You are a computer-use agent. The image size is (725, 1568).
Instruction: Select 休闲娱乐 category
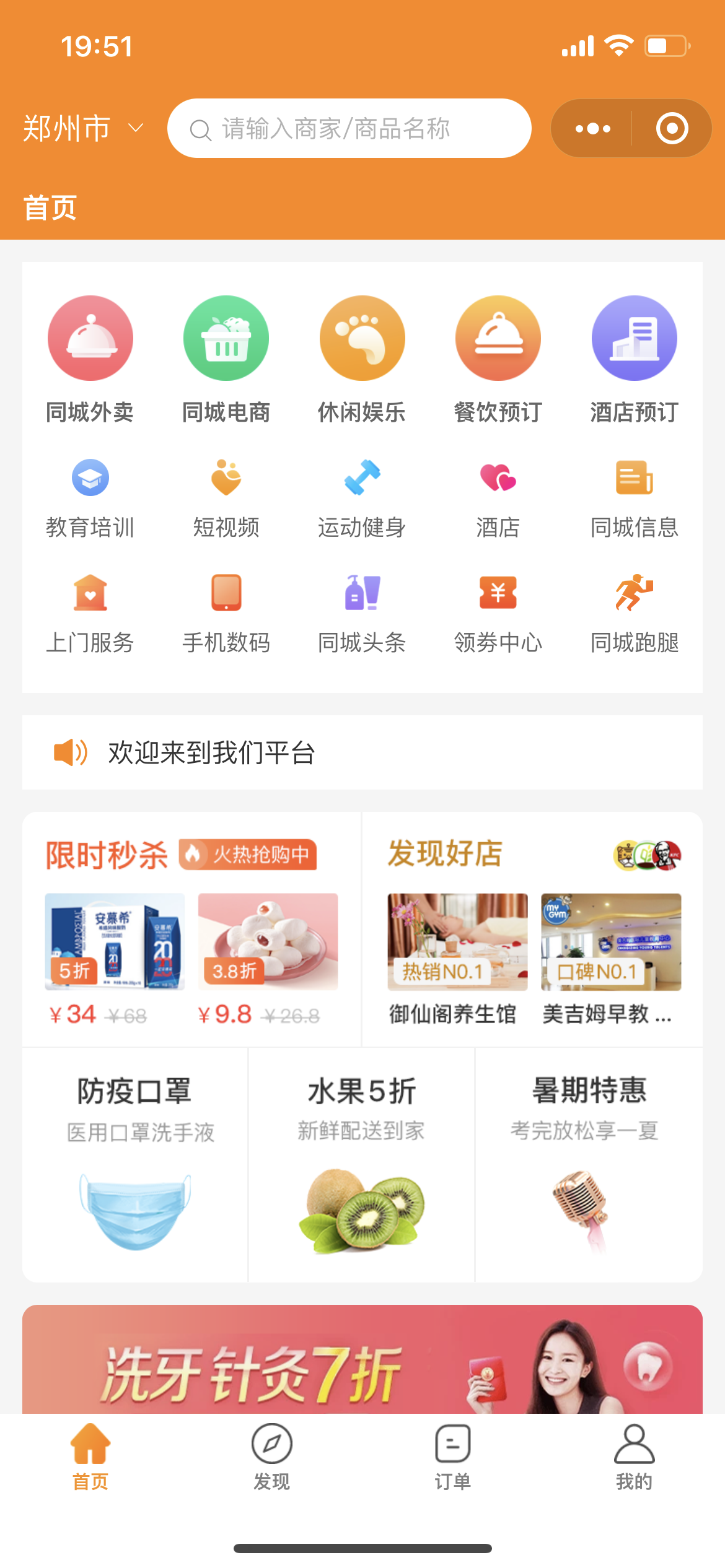point(362,359)
